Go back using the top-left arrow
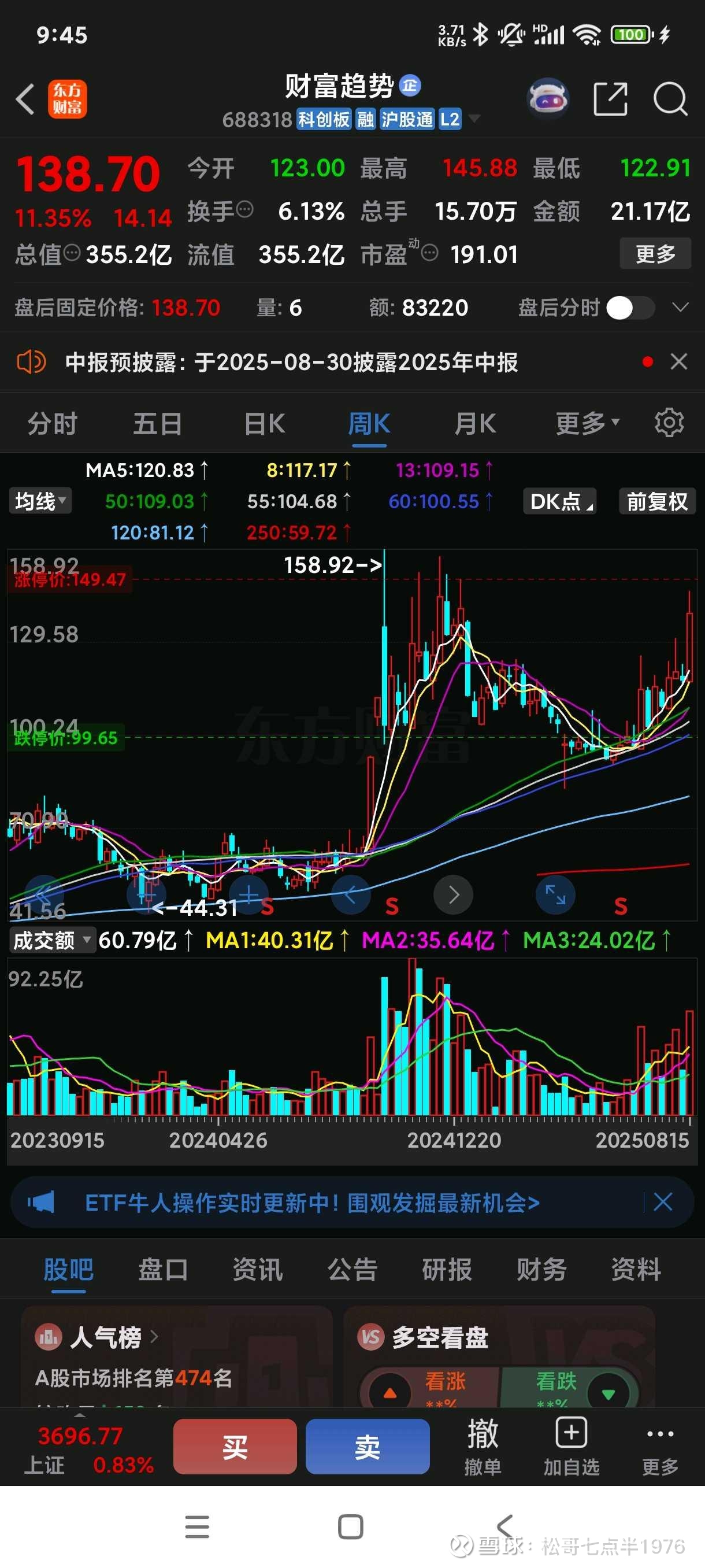Image resolution: width=705 pixels, height=1568 pixels. pyautogui.click(x=25, y=99)
